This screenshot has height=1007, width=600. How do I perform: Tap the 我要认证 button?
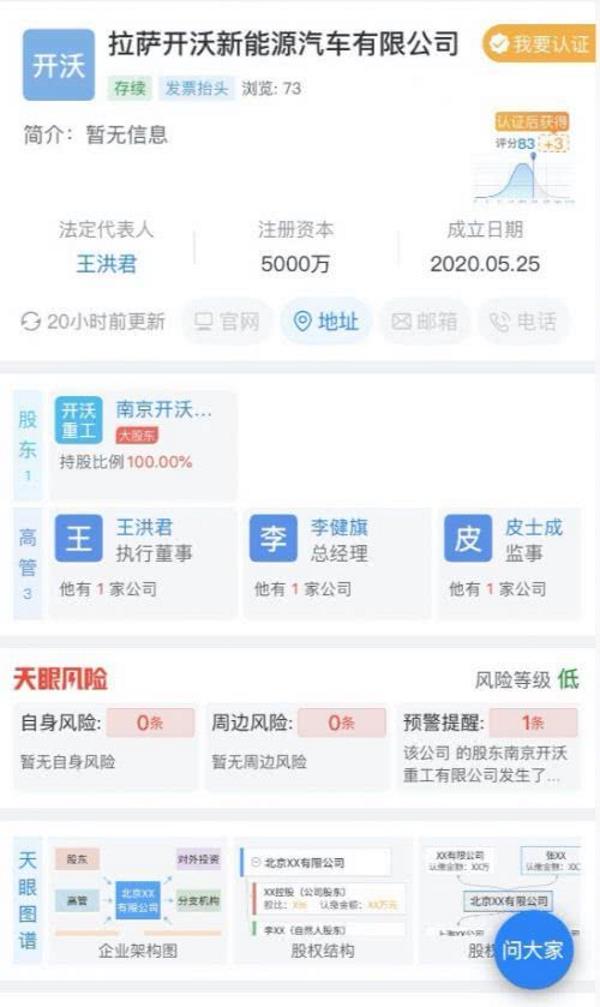(538, 45)
